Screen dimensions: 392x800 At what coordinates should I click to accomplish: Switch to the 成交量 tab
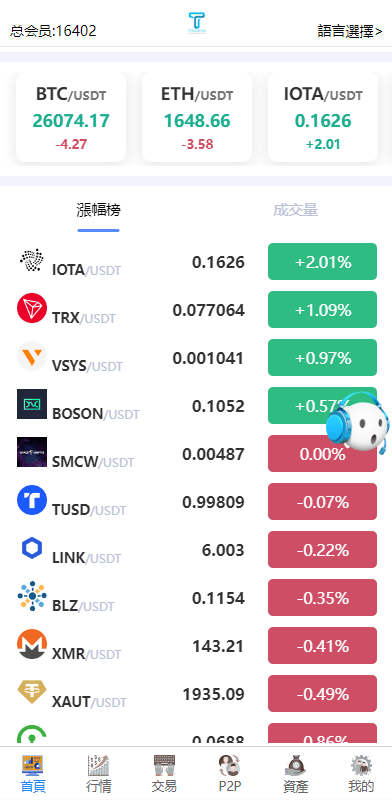(x=296, y=210)
